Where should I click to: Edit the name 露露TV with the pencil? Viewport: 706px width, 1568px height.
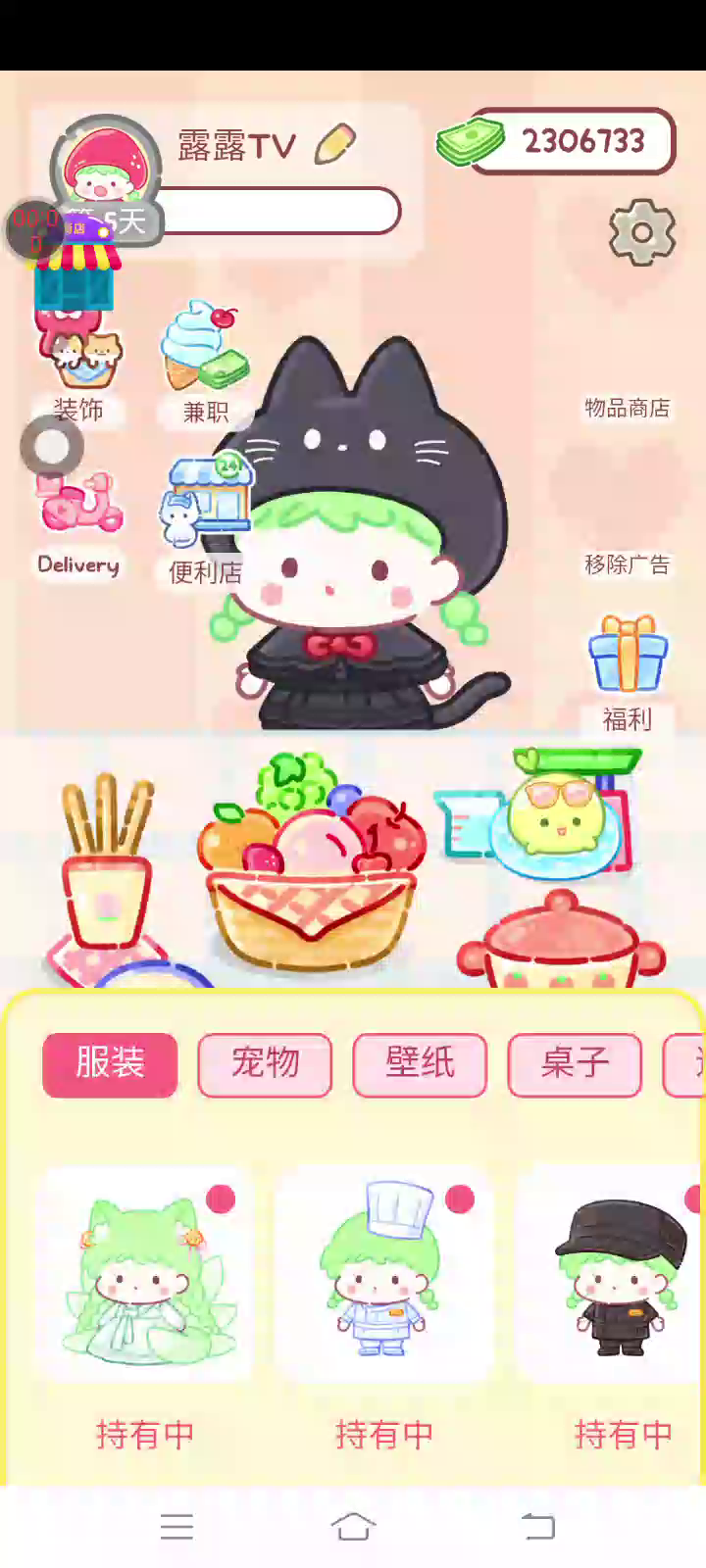pos(334,145)
